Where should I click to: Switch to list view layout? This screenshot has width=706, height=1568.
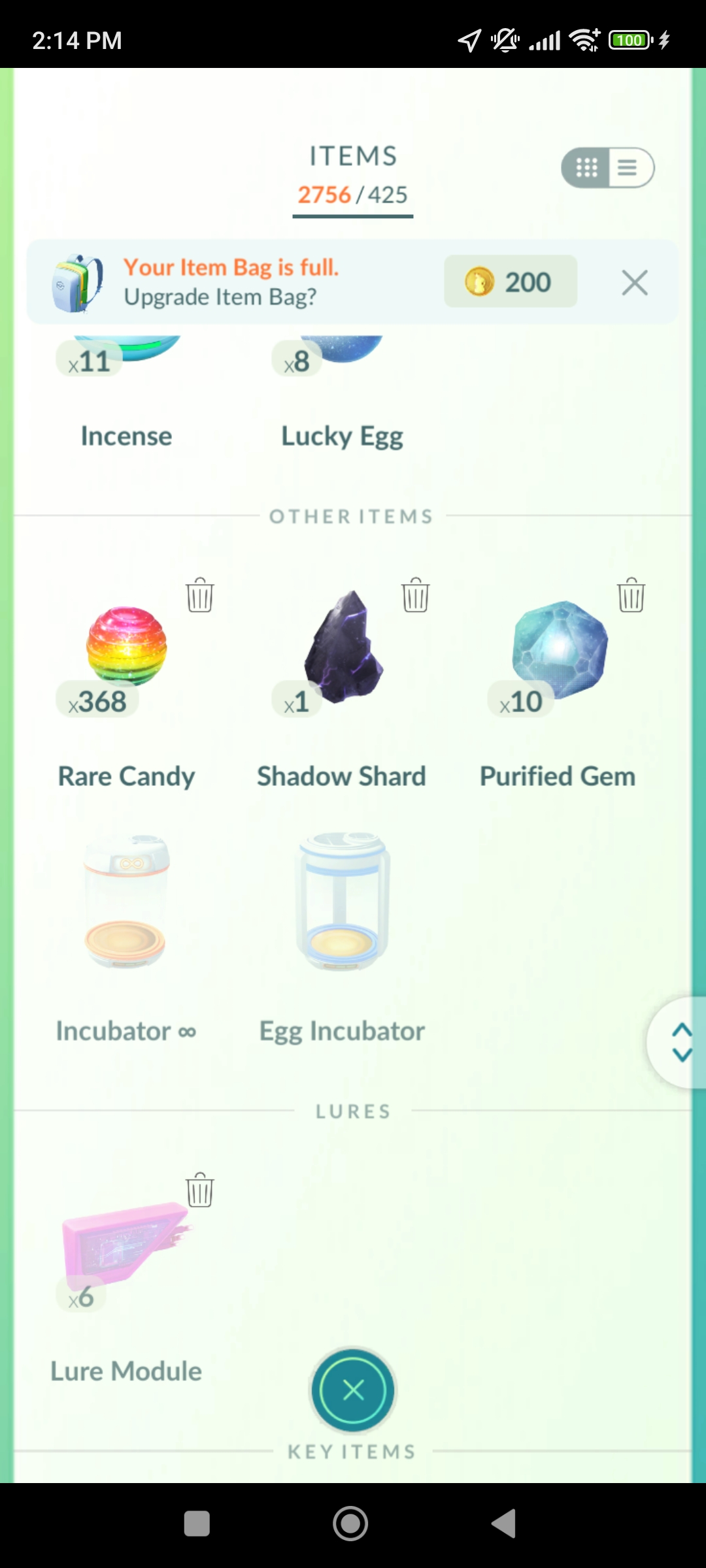point(628,168)
